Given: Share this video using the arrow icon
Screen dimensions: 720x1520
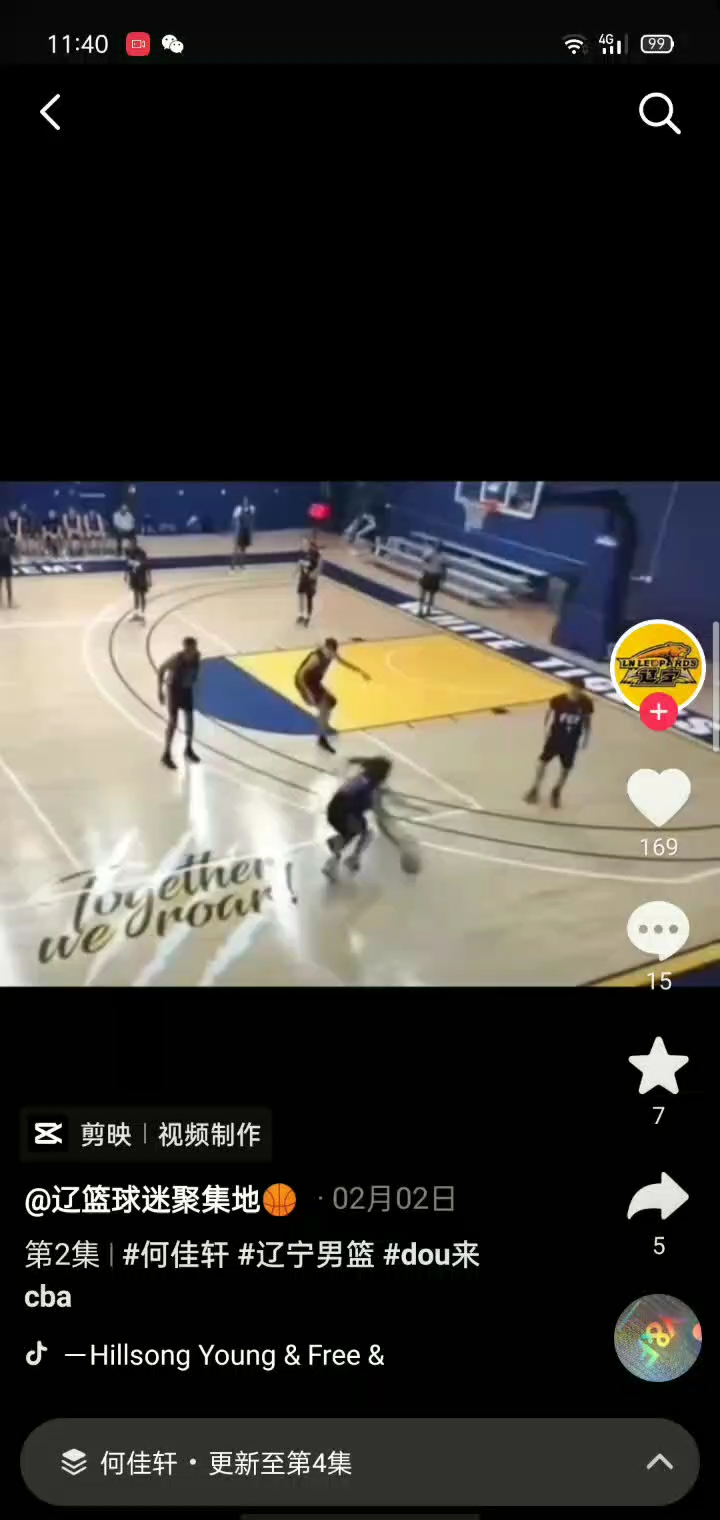Looking at the screenshot, I should pos(658,1199).
